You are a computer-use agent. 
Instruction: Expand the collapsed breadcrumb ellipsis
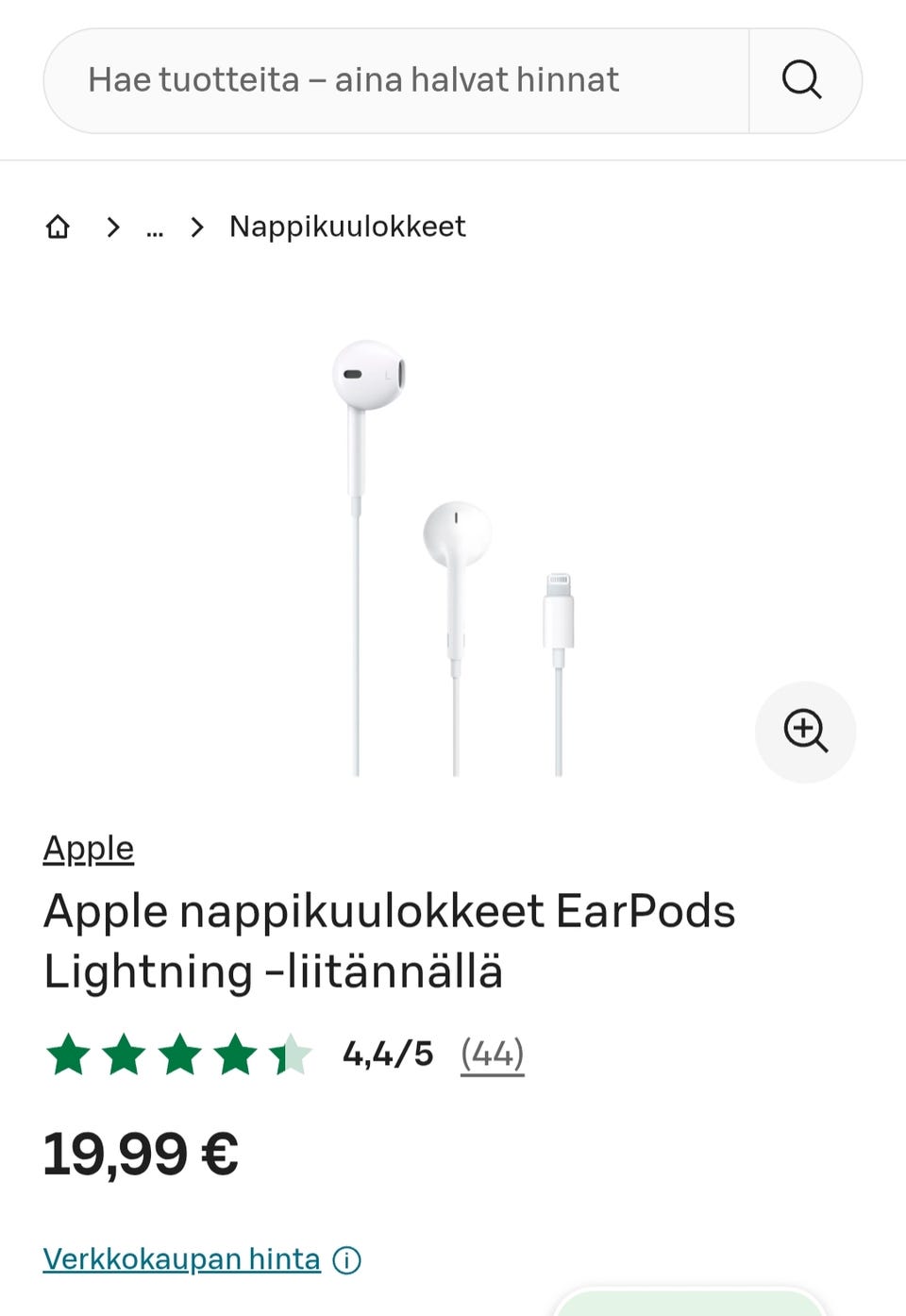click(155, 228)
